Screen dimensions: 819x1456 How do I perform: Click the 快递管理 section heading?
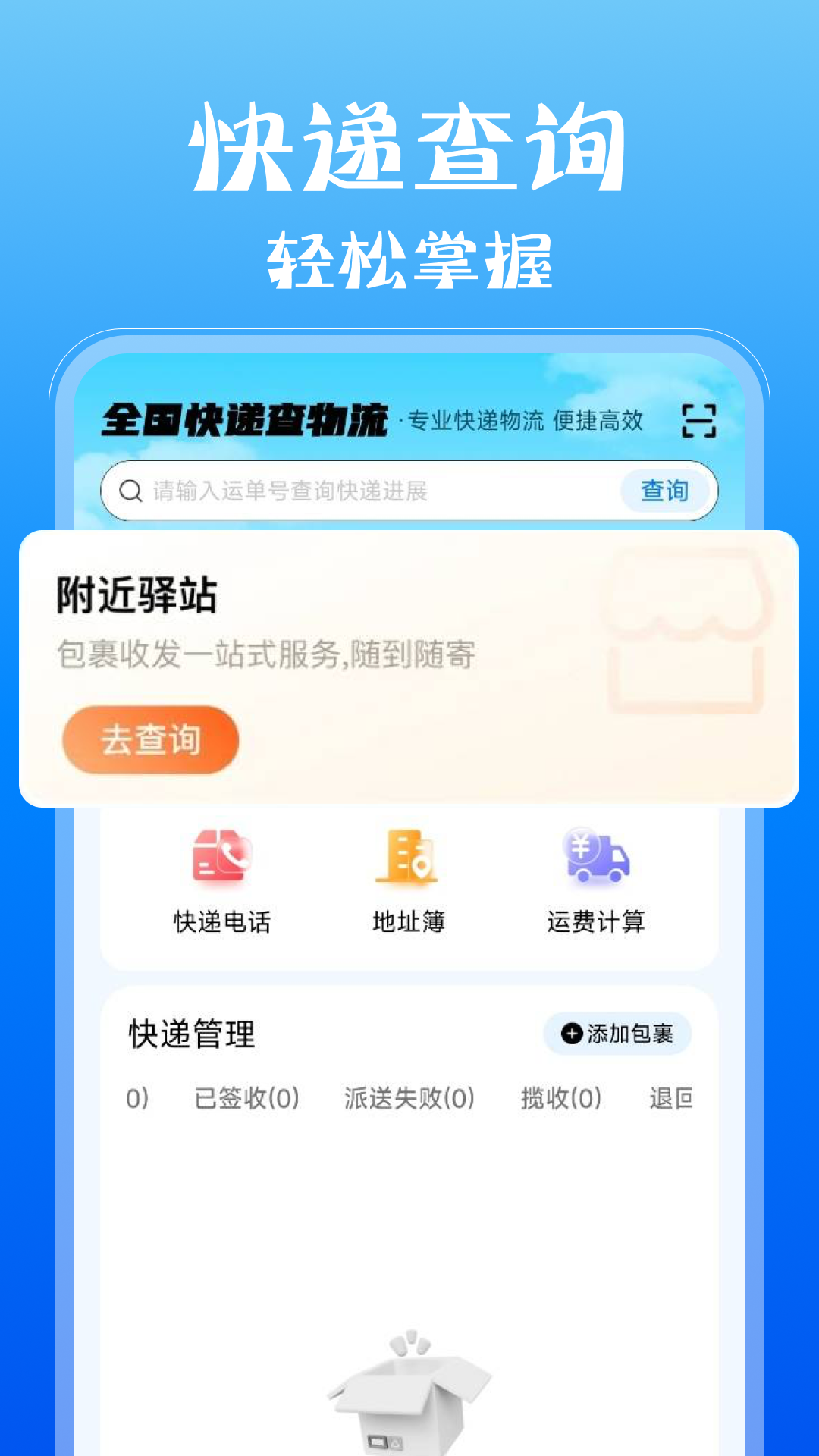pos(190,1031)
